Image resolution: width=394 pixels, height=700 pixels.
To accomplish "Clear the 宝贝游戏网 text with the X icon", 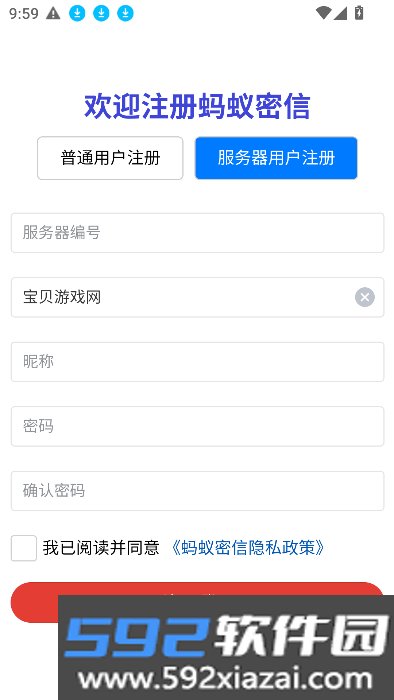I will 365,297.
